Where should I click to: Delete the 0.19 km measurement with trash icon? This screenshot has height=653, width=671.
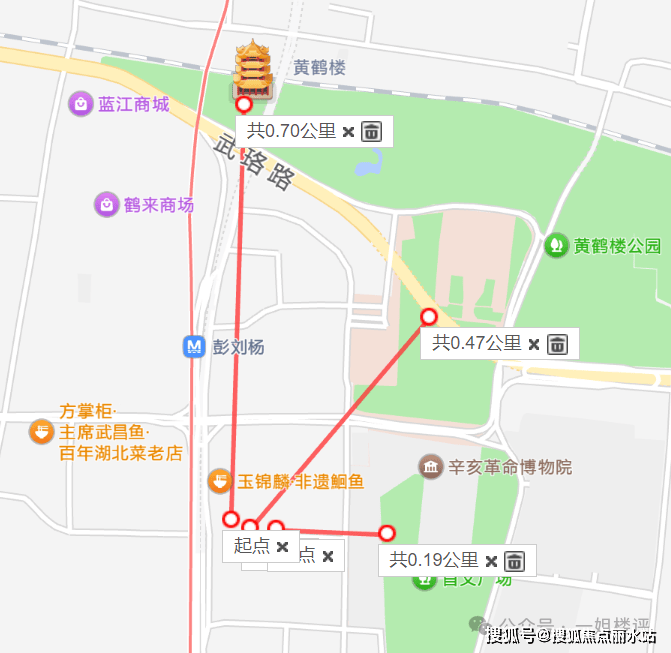click(514, 560)
